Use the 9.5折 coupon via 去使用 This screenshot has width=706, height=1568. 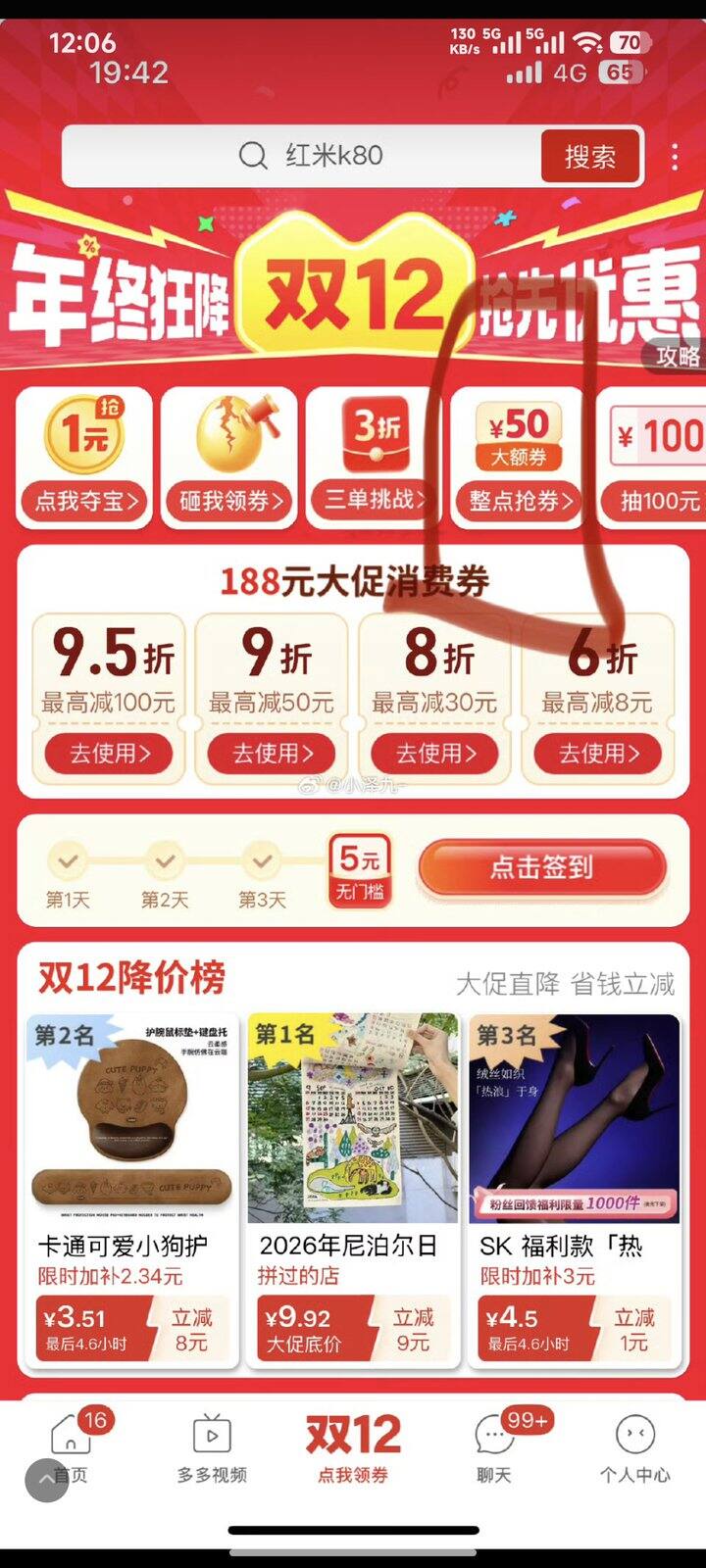(x=109, y=754)
